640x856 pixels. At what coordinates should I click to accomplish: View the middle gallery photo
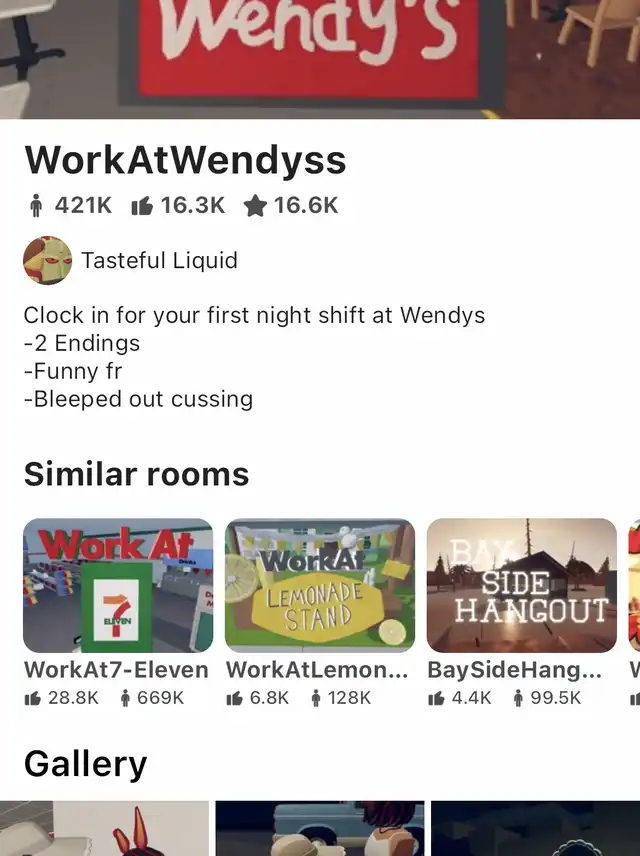coord(320,828)
